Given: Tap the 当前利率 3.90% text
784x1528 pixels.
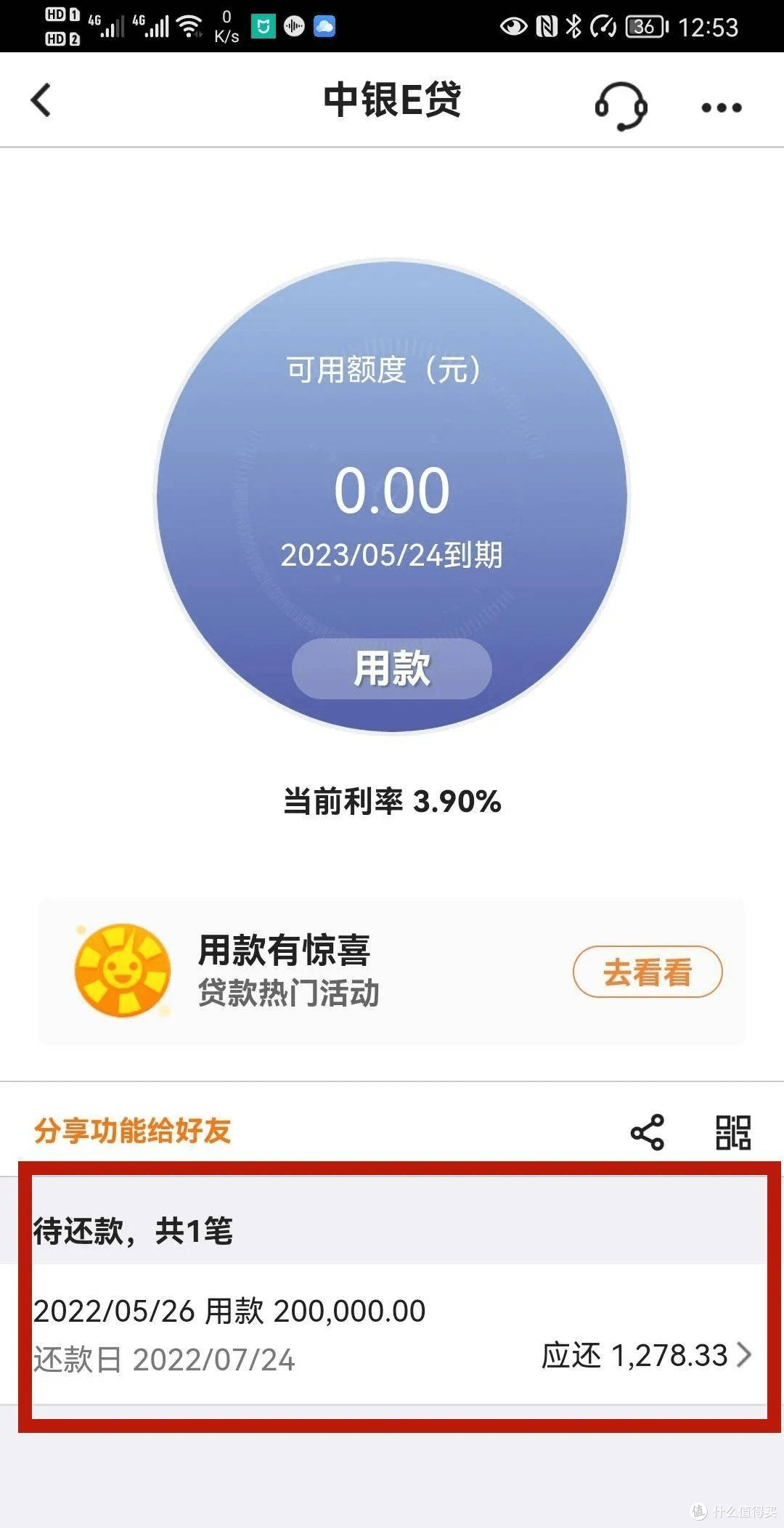Looking at the screenshot, I should coord(392,802).
